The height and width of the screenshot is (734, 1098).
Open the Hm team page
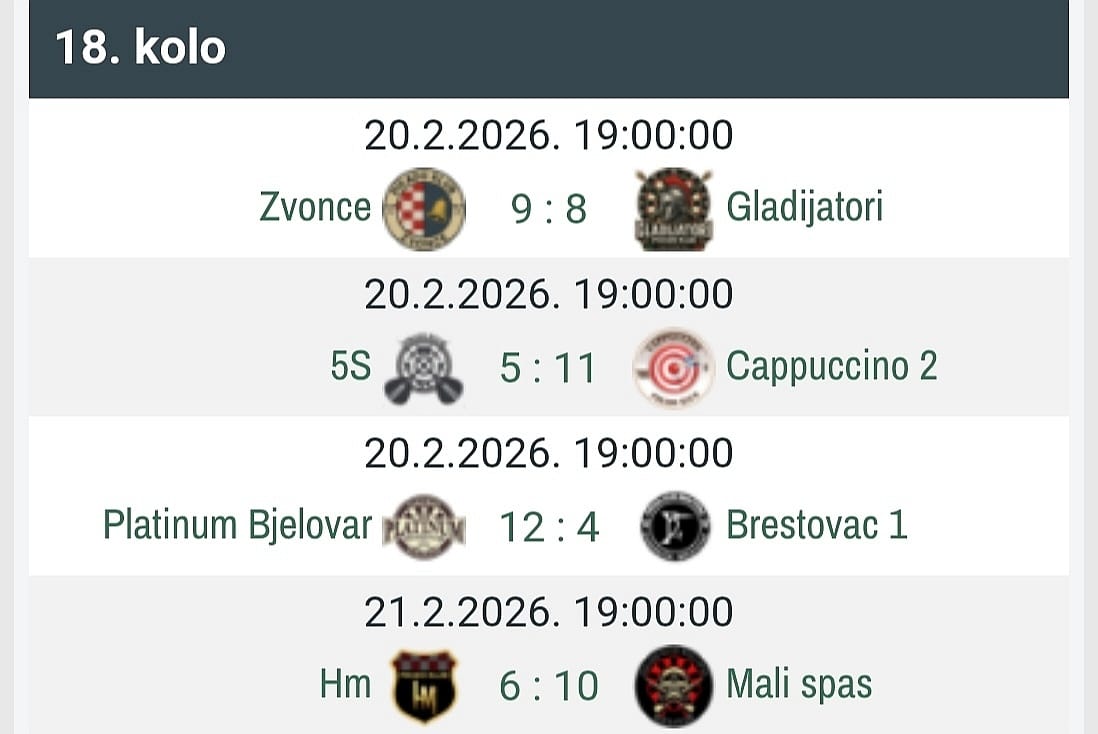point(345,685)
